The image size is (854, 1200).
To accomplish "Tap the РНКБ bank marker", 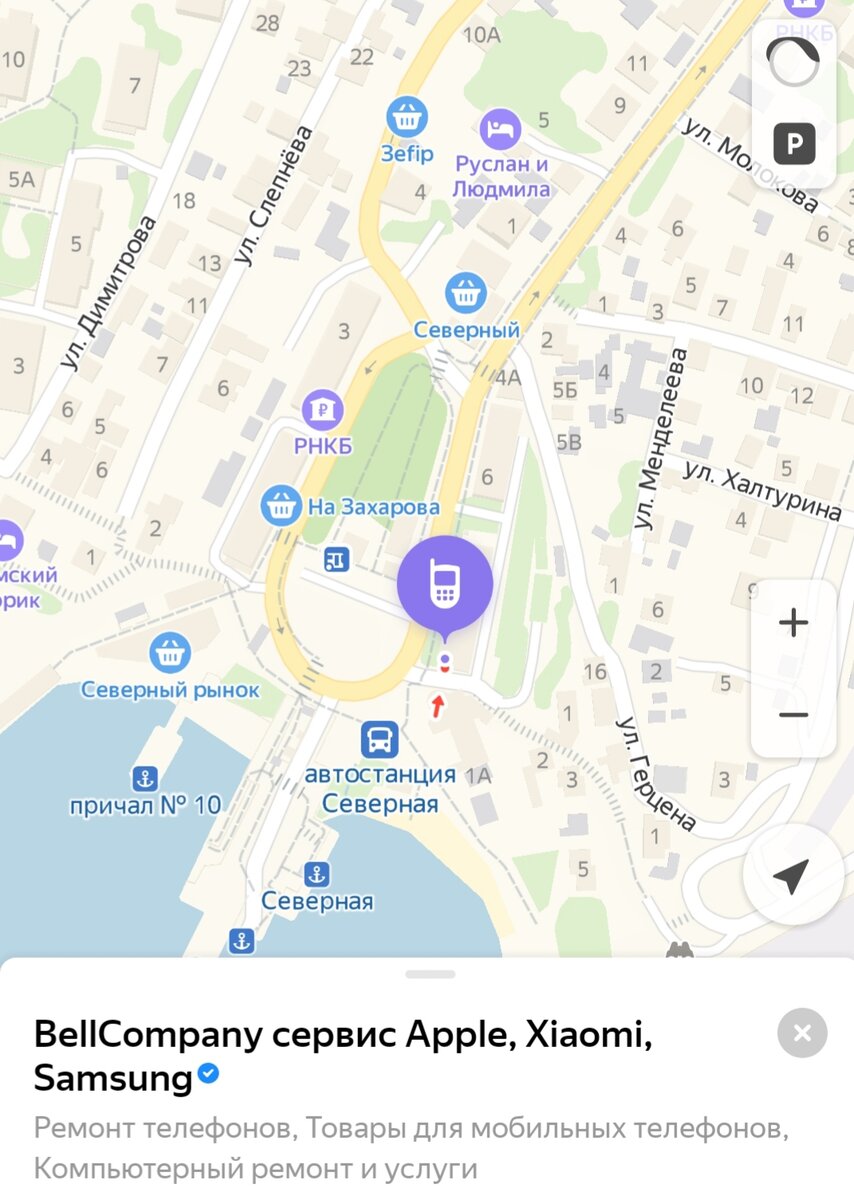I will tap(323, 409).
